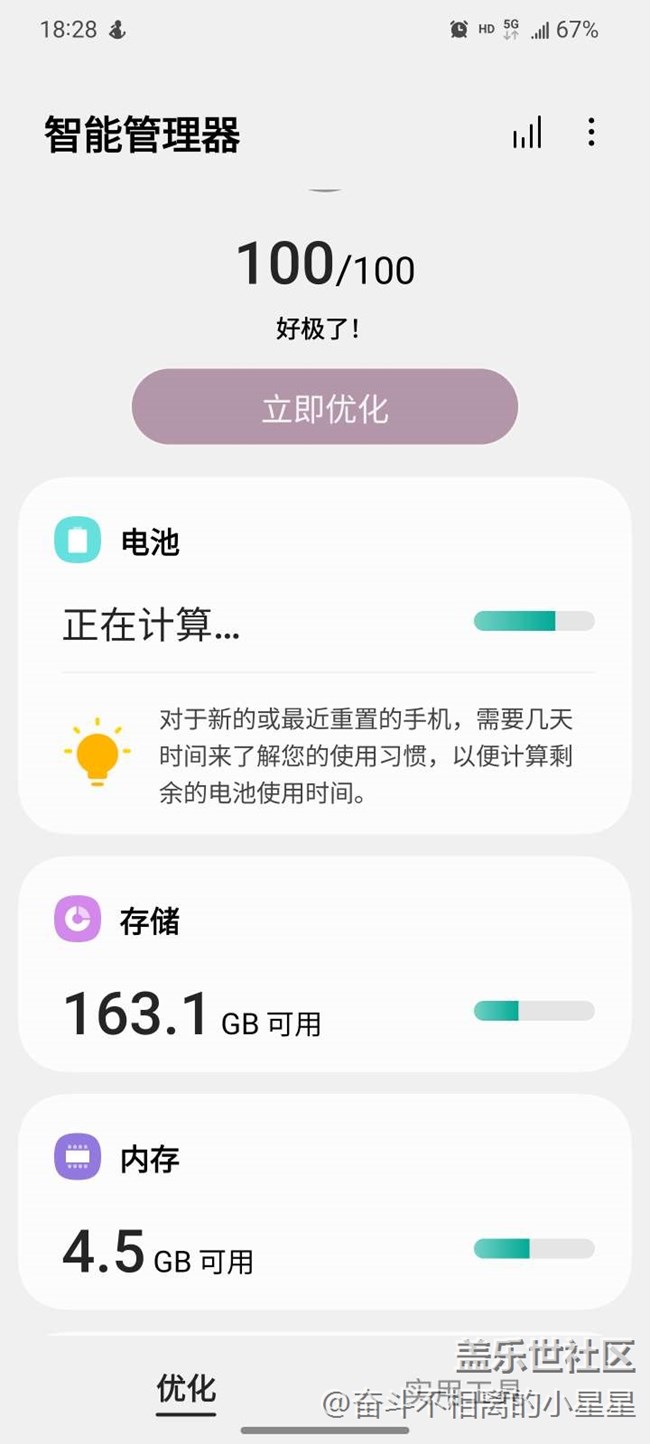
Task: Tap the 立即优化 button
Action: [x=324, y=407]
